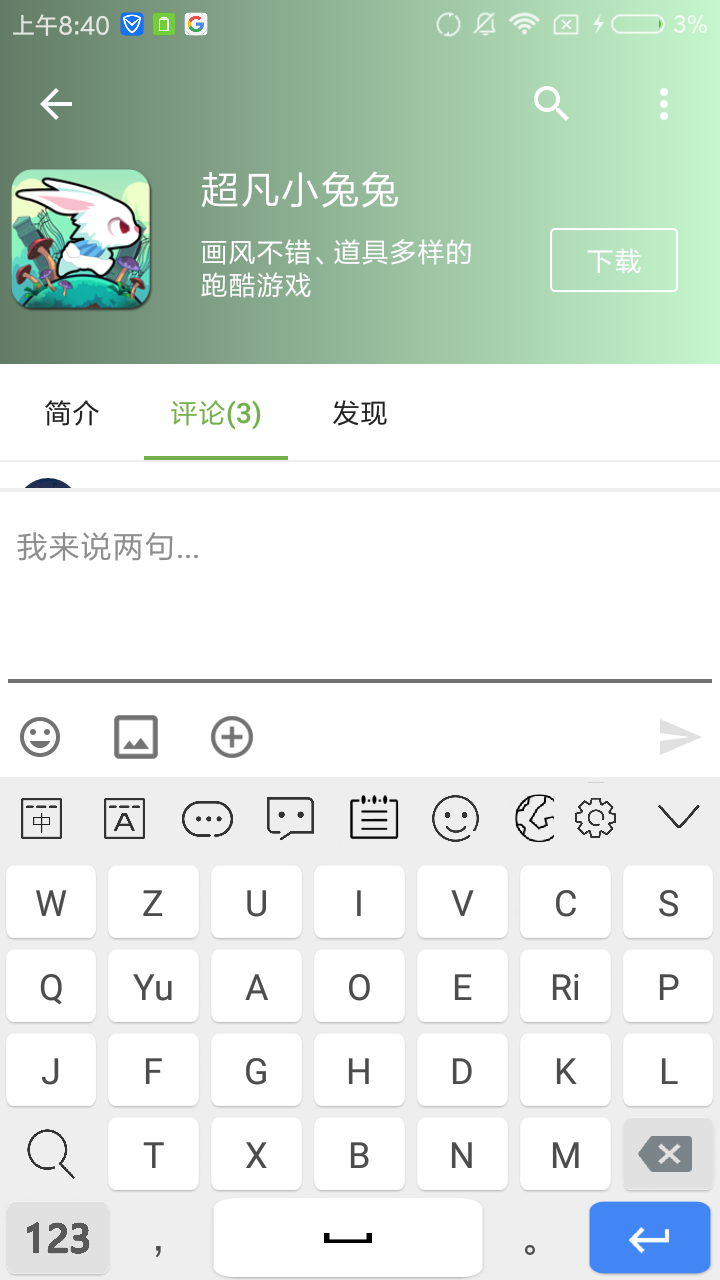The image size is (720, 1280).
Task: Switch to numbers with the 123 key
Action: tap(58, 1238)
